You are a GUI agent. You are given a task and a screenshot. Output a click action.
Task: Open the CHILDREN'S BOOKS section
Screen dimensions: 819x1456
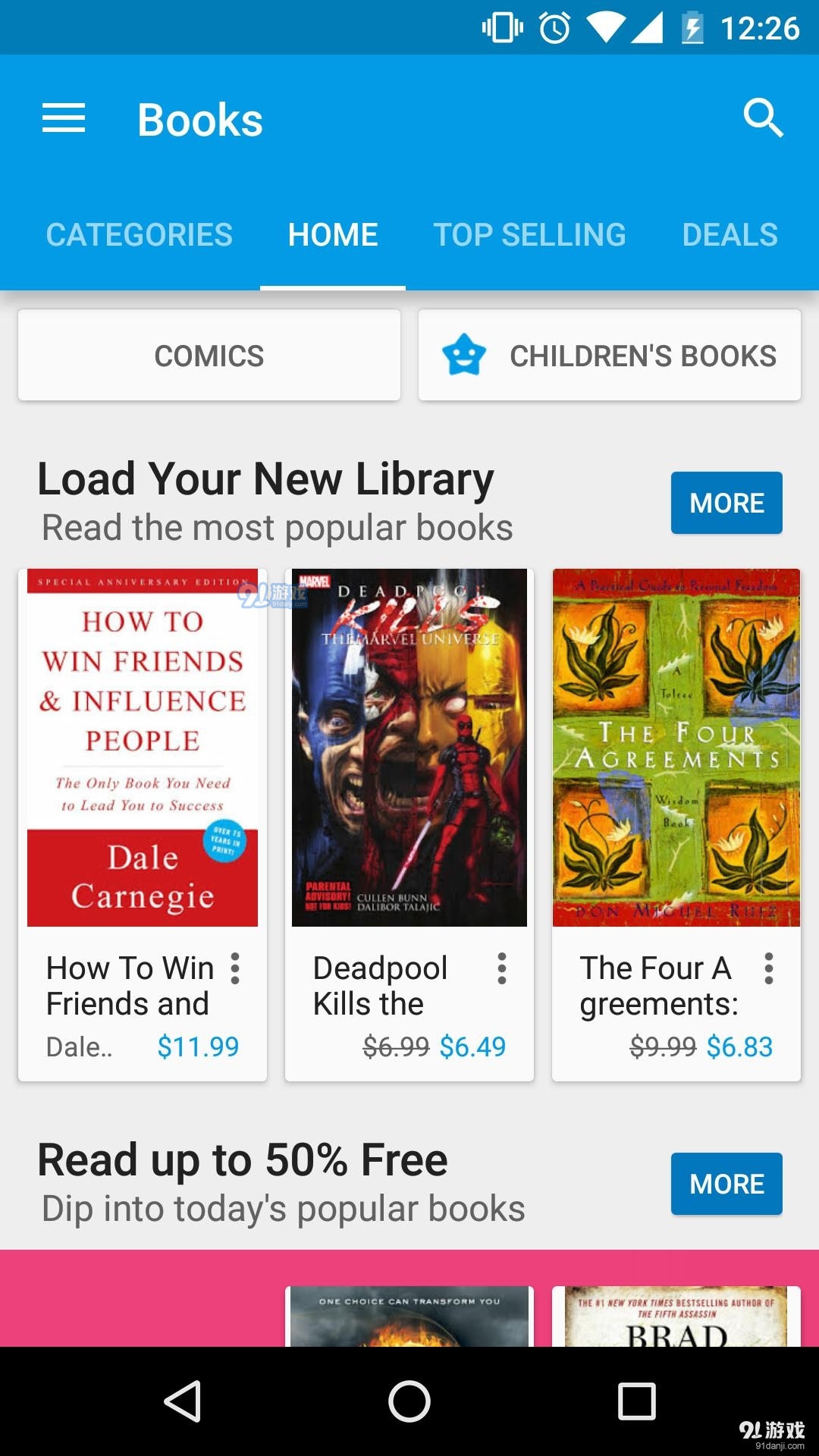tap(642, 354)
